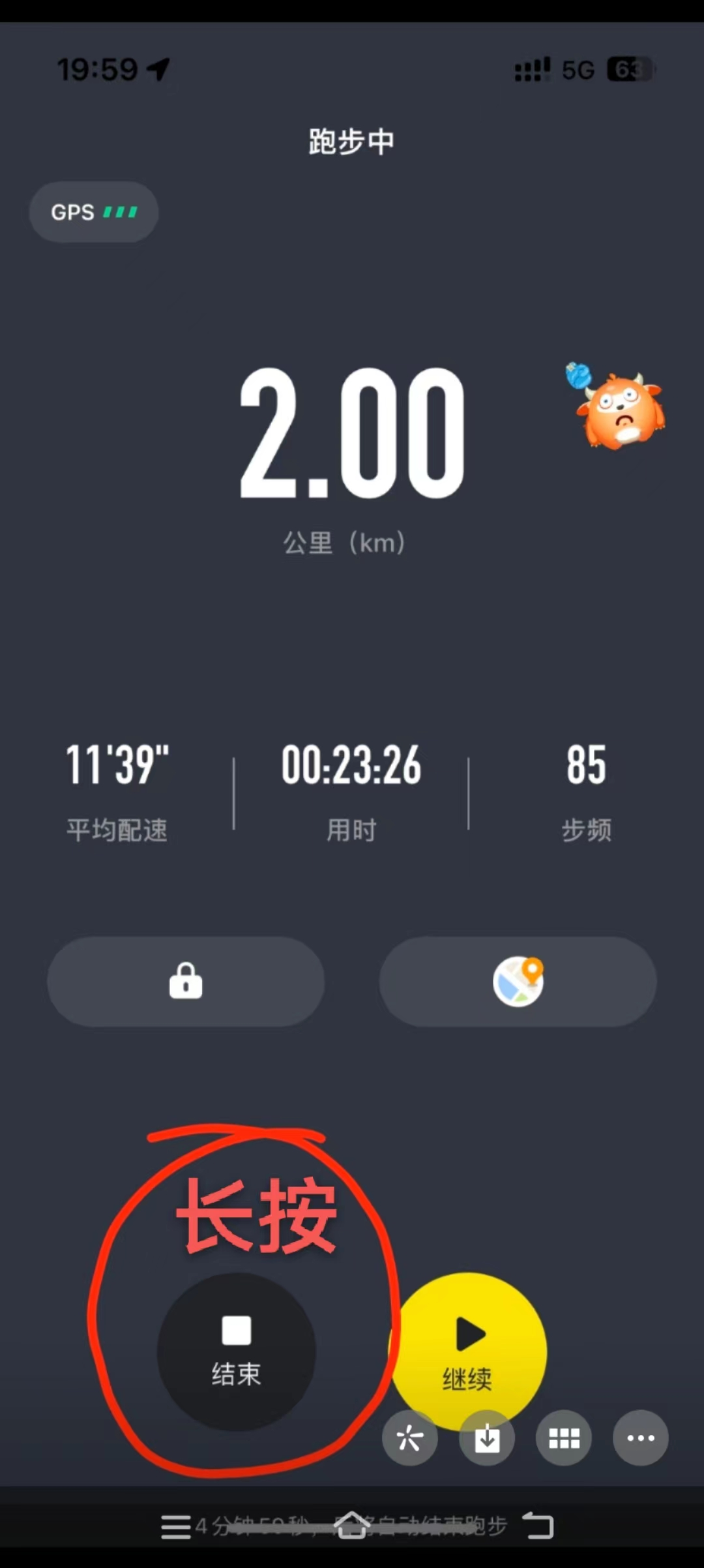Check the GPS signal indicator
This screenshot has height=1568, width=704.
point(94,212)
